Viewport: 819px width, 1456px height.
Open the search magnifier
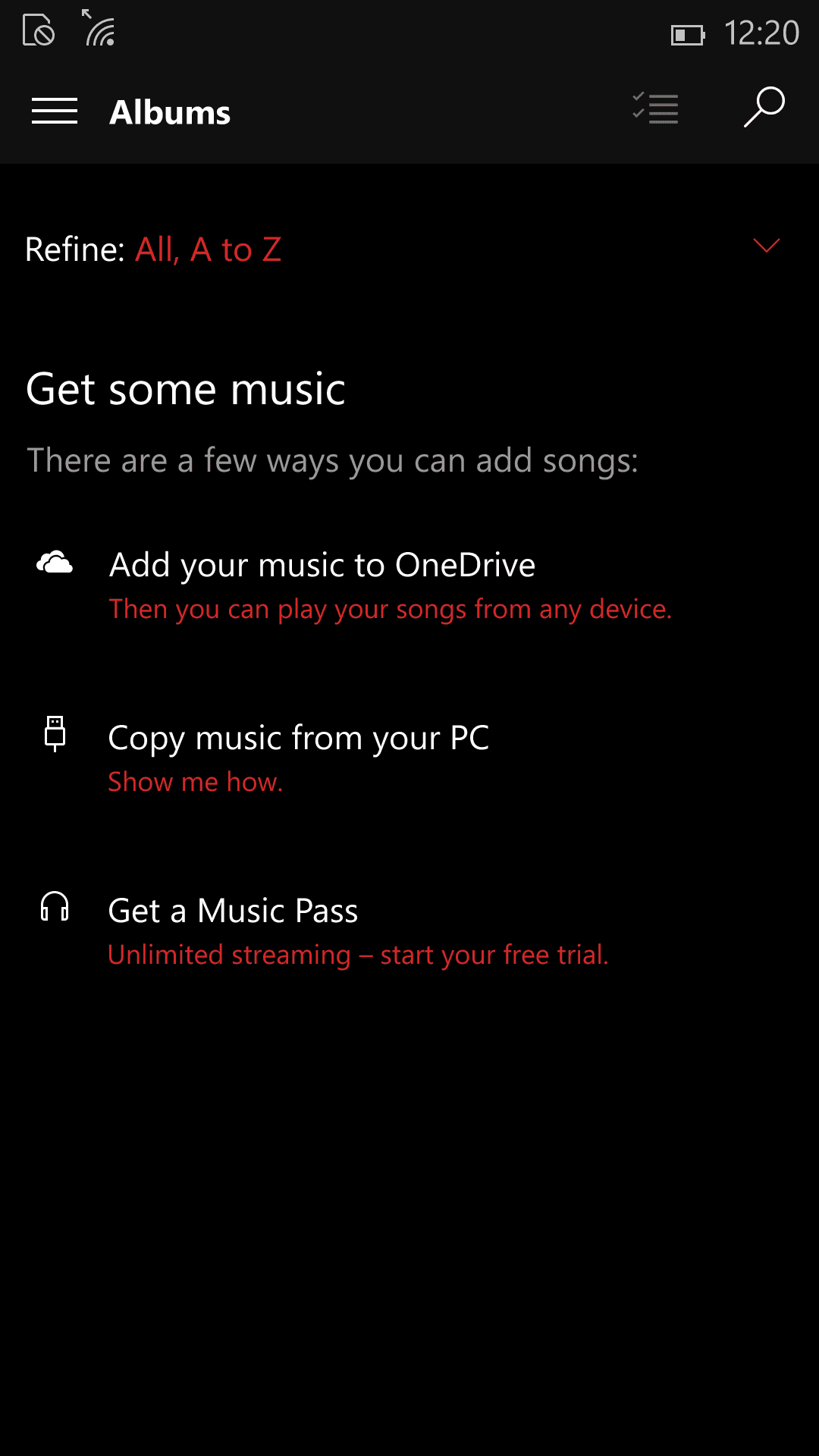pos(764,108)
